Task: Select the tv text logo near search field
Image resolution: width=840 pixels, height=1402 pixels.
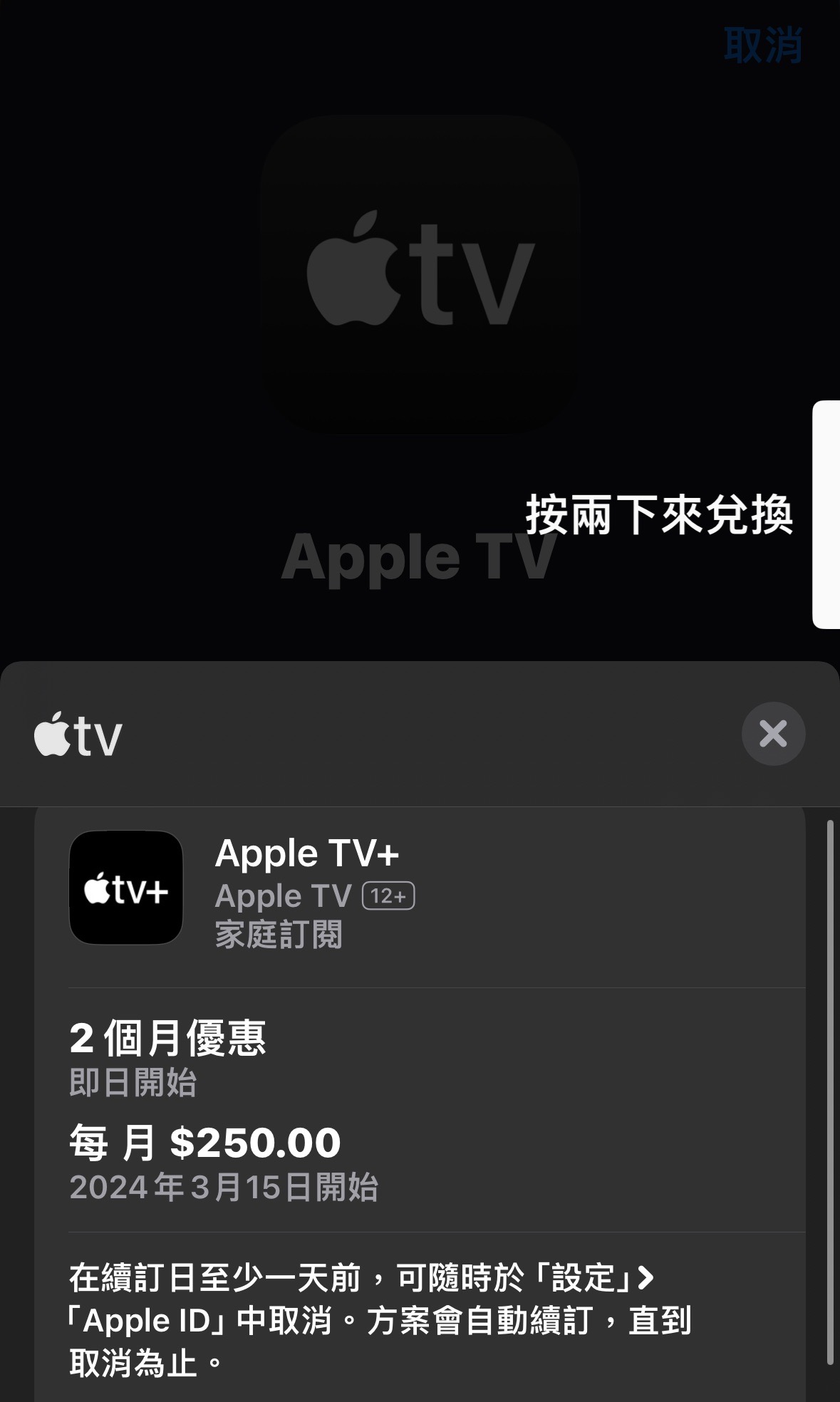Action: 96,736
